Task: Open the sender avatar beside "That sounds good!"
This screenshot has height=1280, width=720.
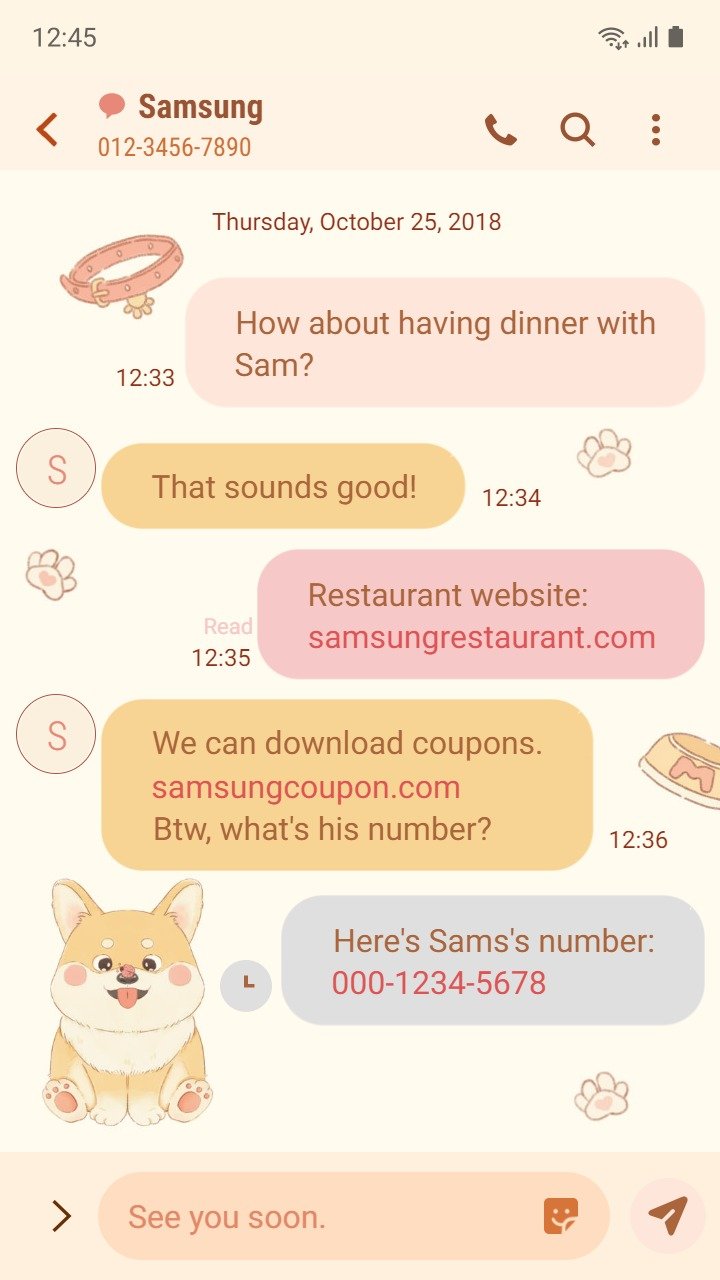Action: coord(56,468)
